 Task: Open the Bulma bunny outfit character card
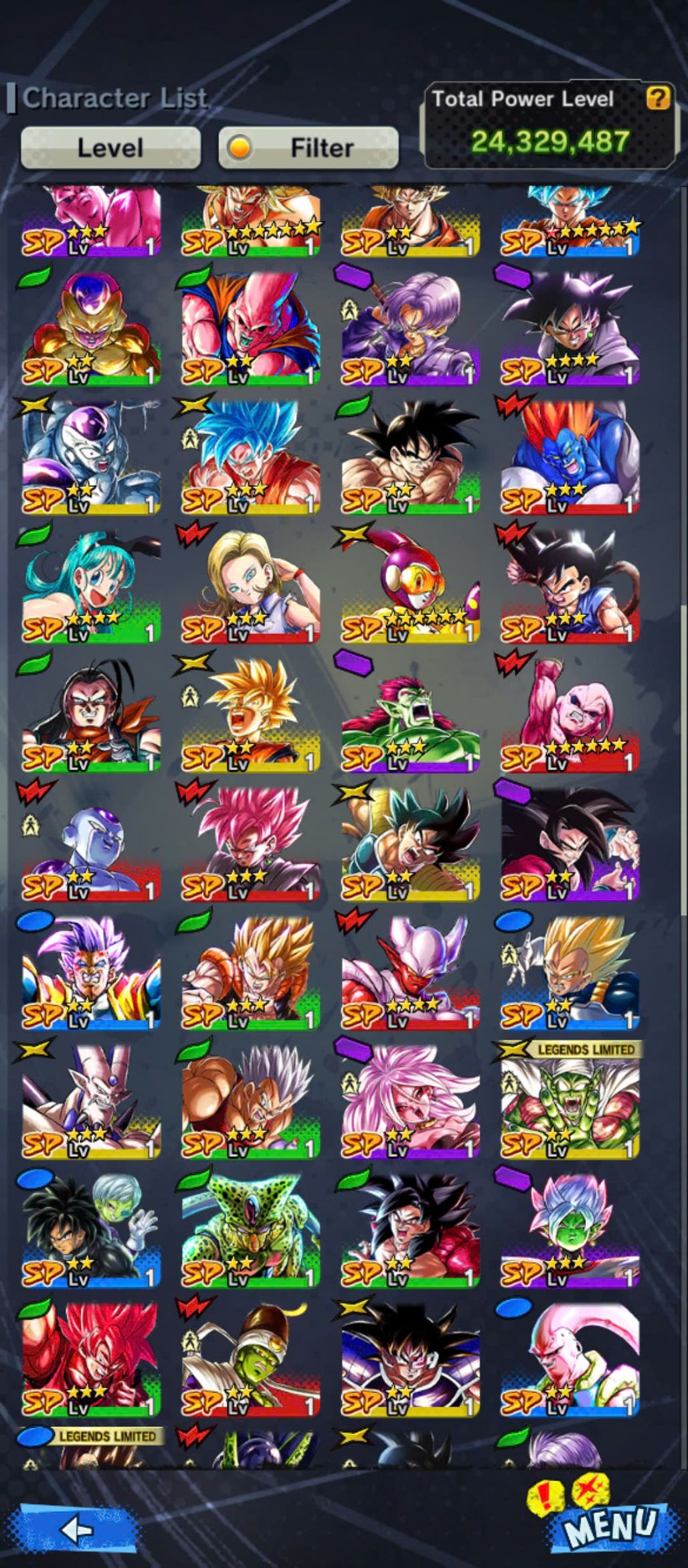[x=92, y=586]
